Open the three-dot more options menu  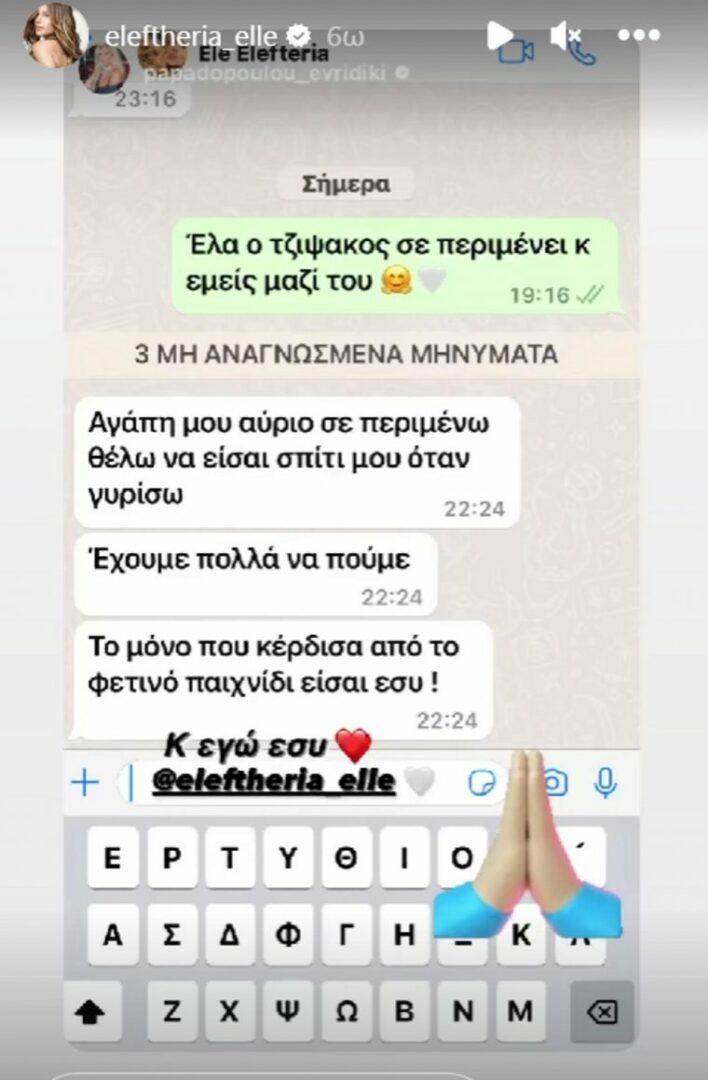pos(638,36)
